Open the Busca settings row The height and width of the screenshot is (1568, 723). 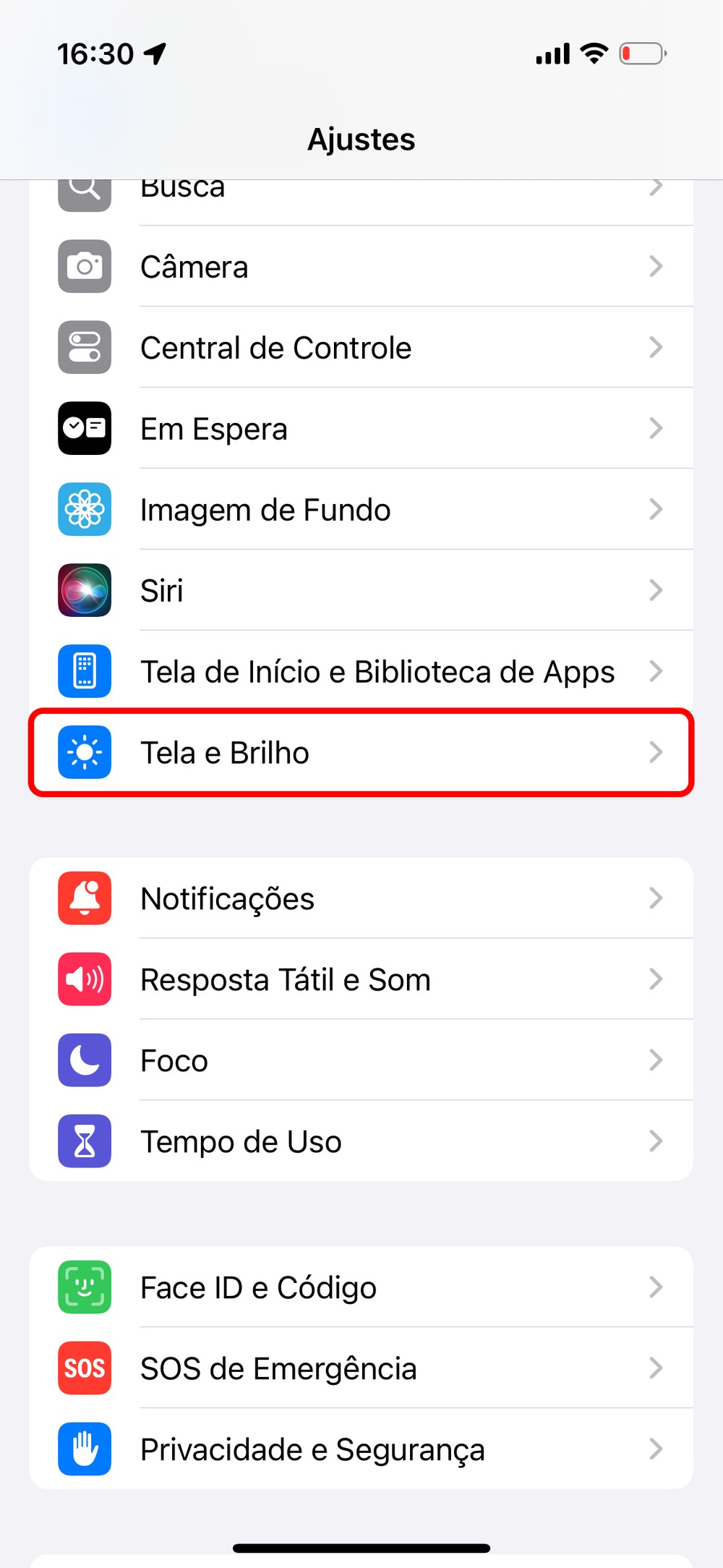pyautogui.click(x=361, y=194)
